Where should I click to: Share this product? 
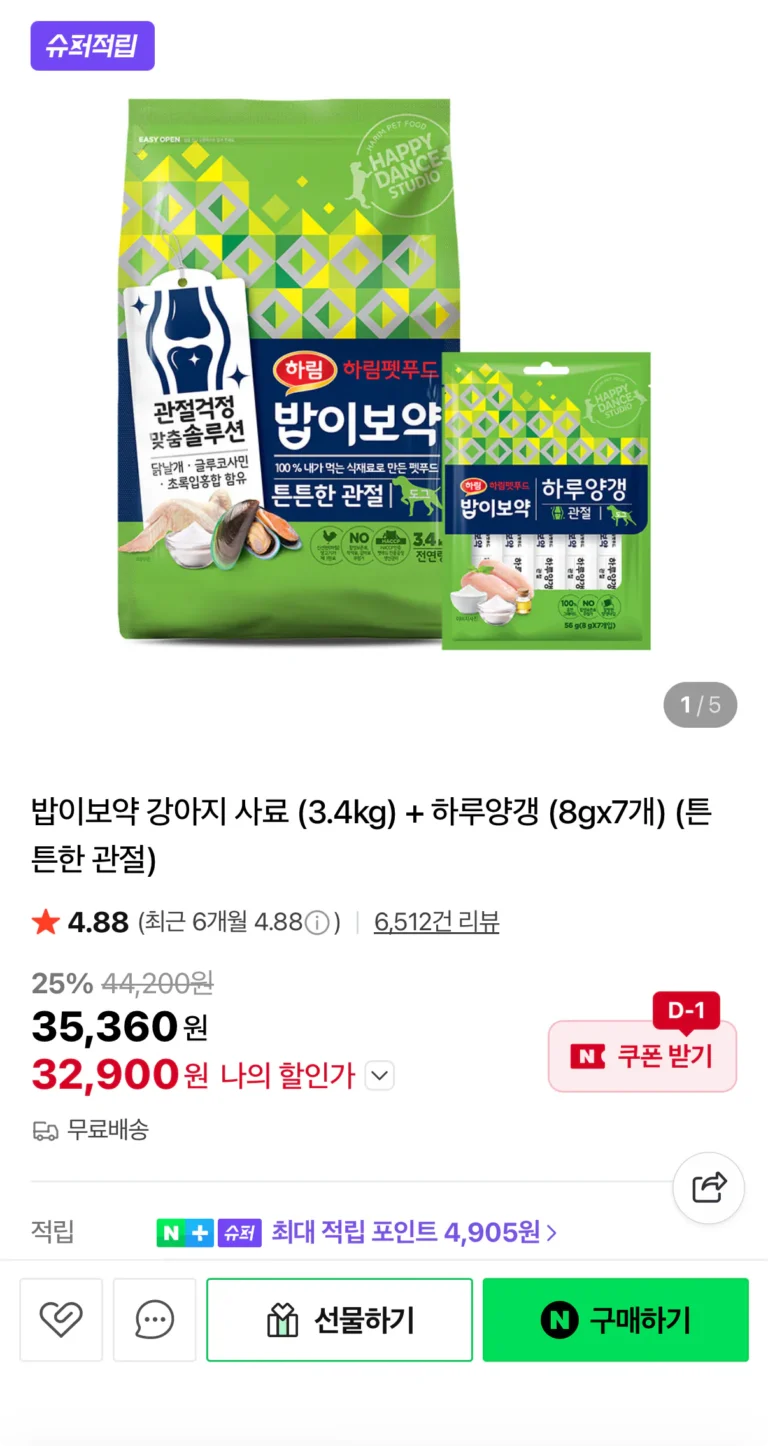pyautogui.click(x=708, y=1188)
